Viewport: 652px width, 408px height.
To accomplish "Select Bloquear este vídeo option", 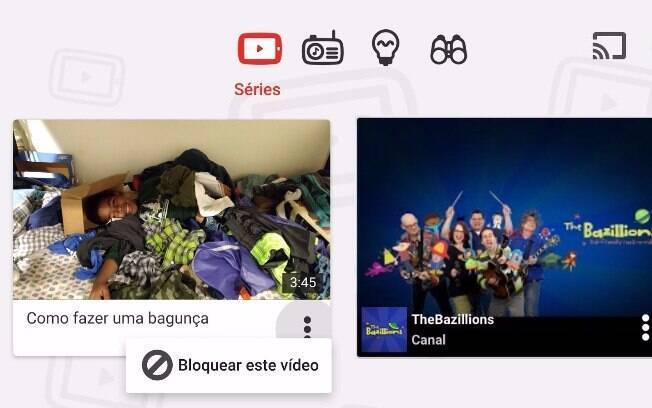I will click(230, 365).
